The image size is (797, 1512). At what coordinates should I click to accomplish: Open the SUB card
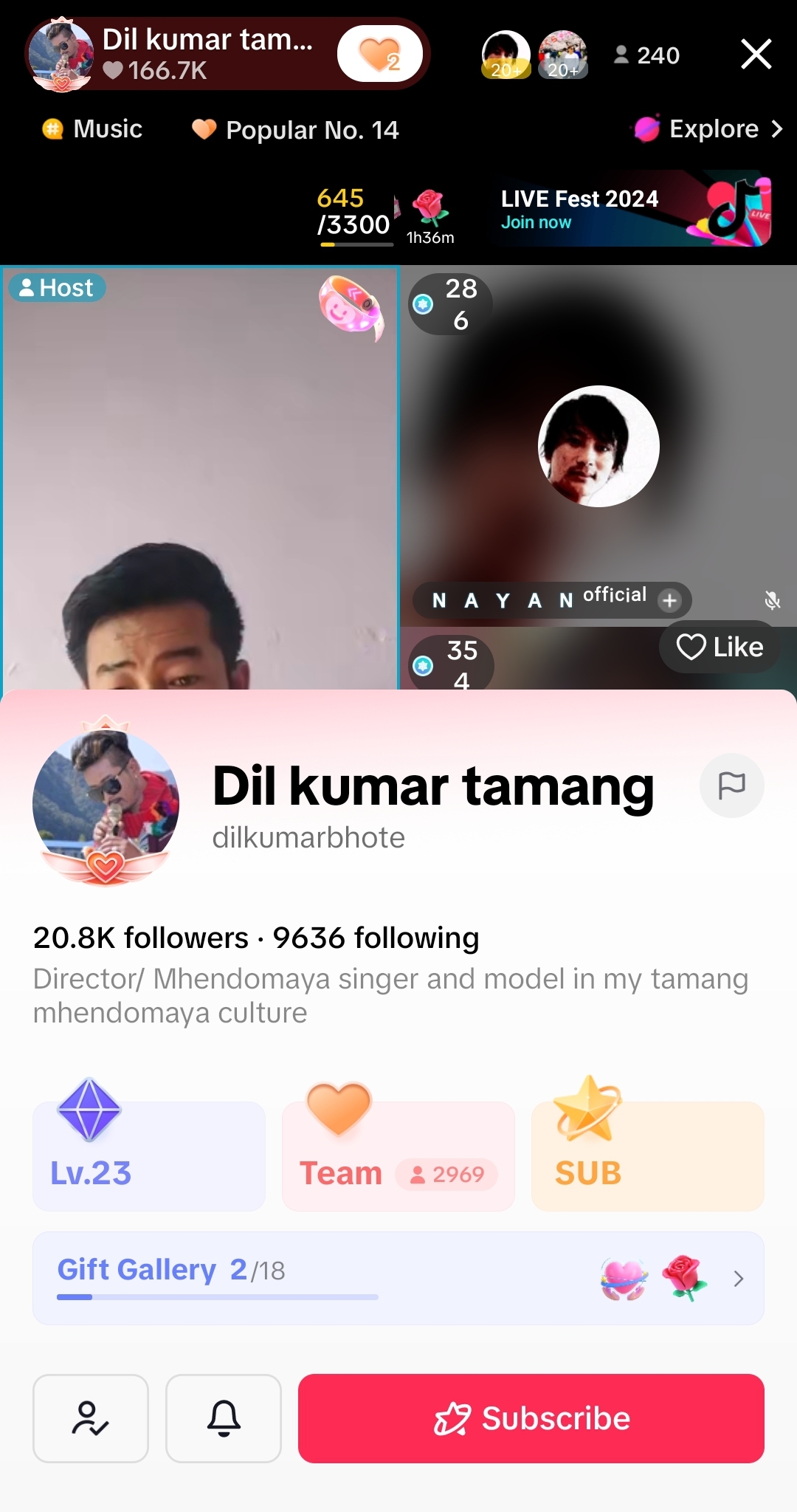647,1156
